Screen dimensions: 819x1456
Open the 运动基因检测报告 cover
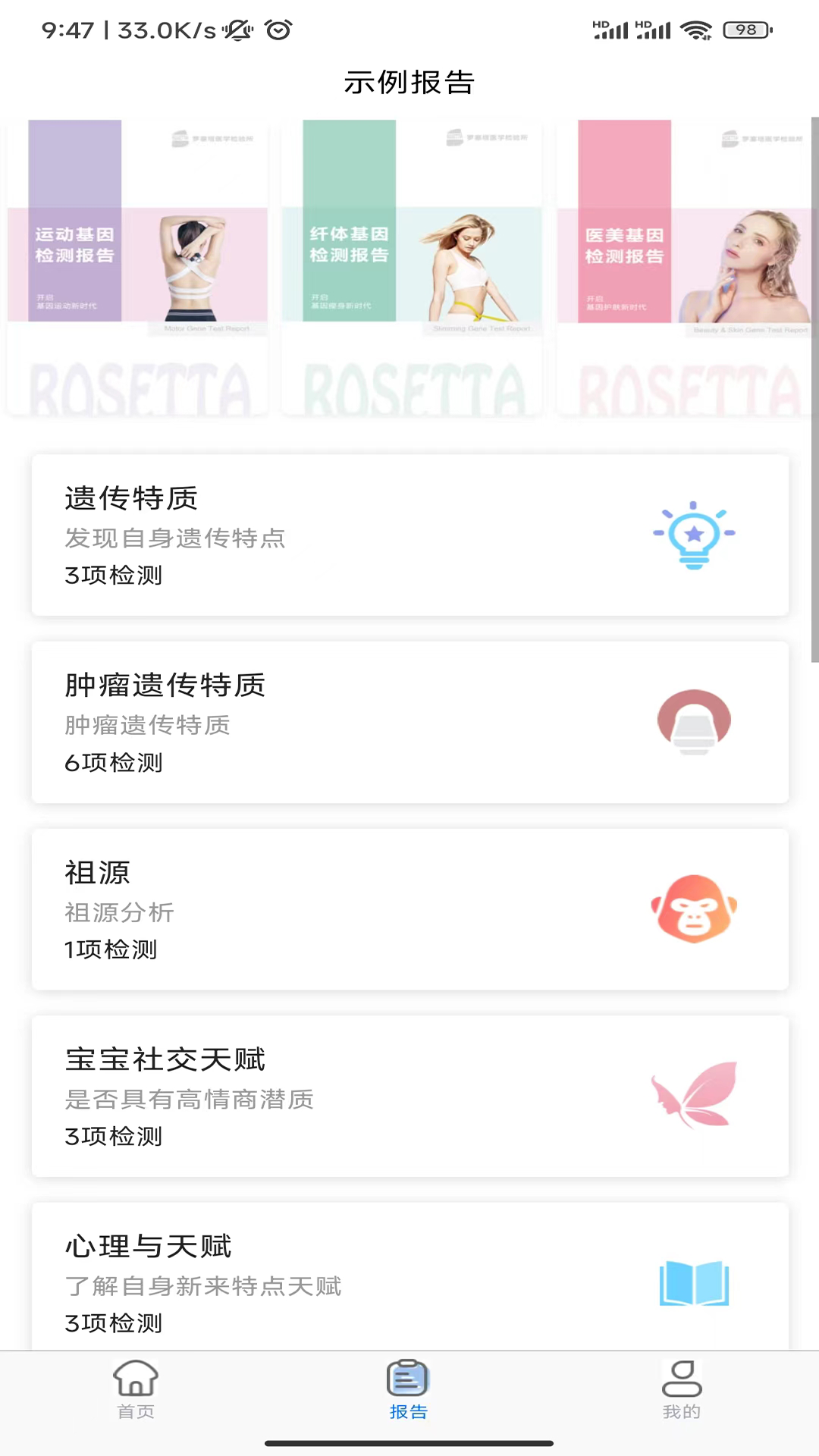pyautogui.click(x=137, y=265)
